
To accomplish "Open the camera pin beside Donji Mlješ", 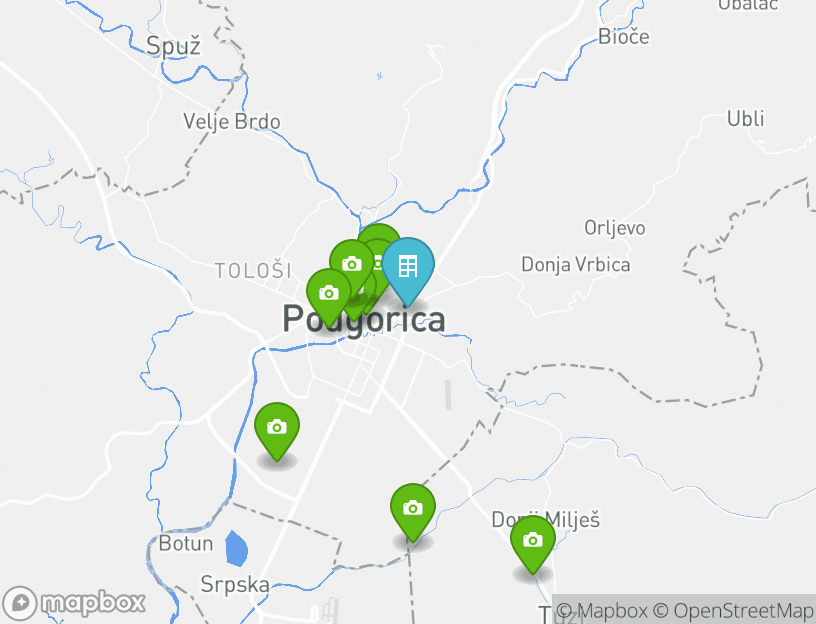I will pyautogui.click(x=532, y=540).
